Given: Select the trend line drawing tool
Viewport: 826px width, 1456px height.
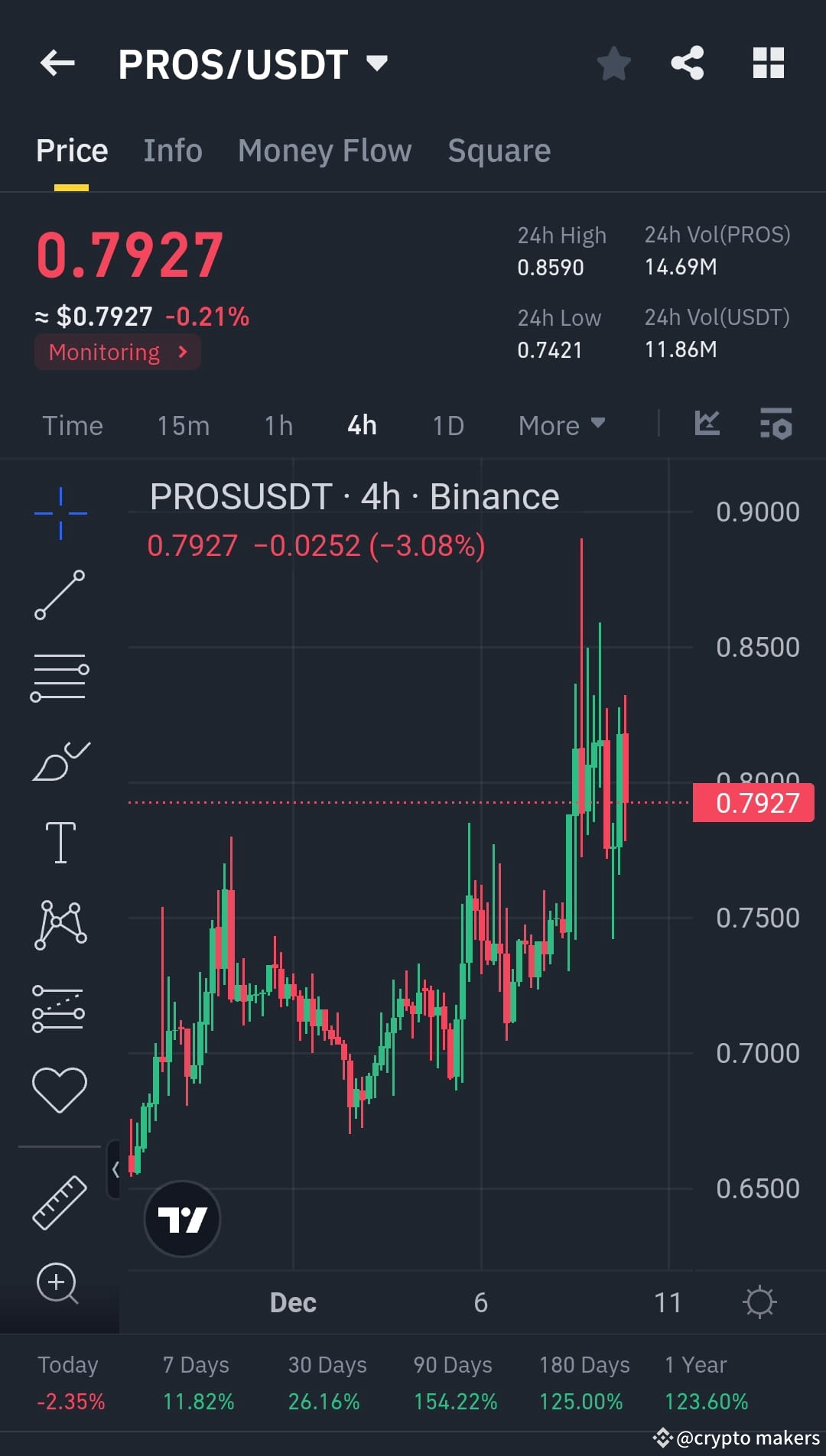Looking at the screenshot, I should pos(60,596).
